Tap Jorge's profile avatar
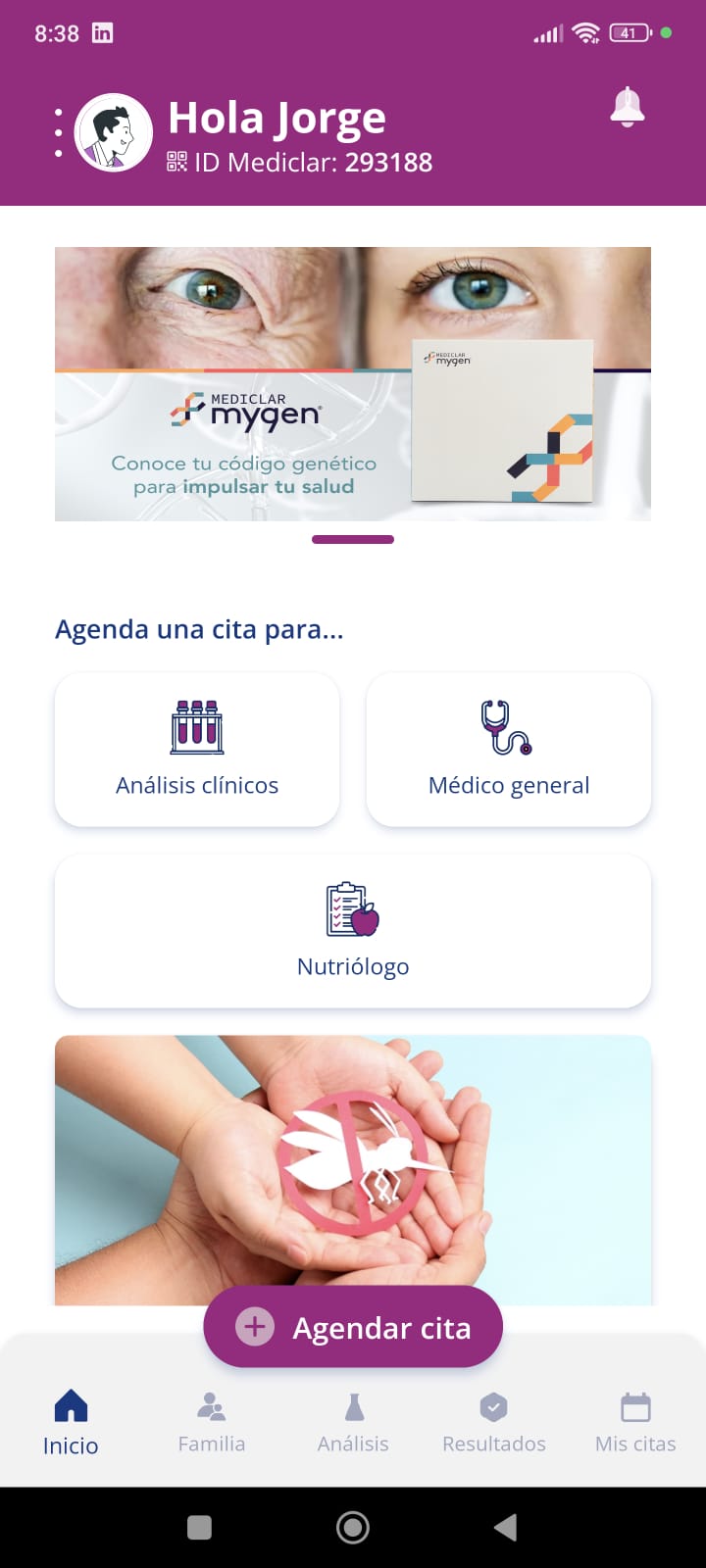This screenshot has height=1568, width=706. point(114,132)
